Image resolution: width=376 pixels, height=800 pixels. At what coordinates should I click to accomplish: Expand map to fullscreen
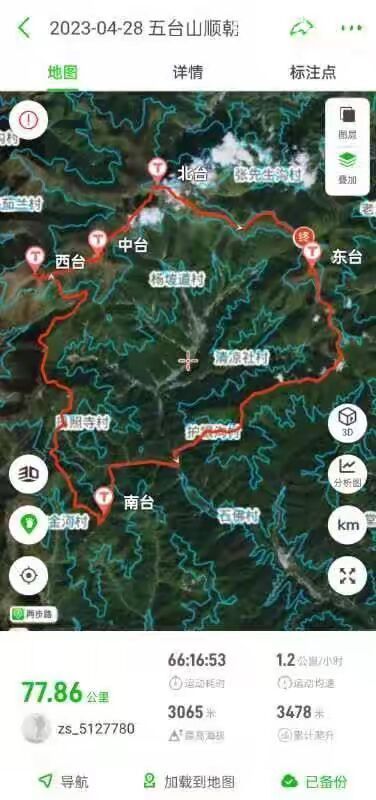click(x=347, y=576)
